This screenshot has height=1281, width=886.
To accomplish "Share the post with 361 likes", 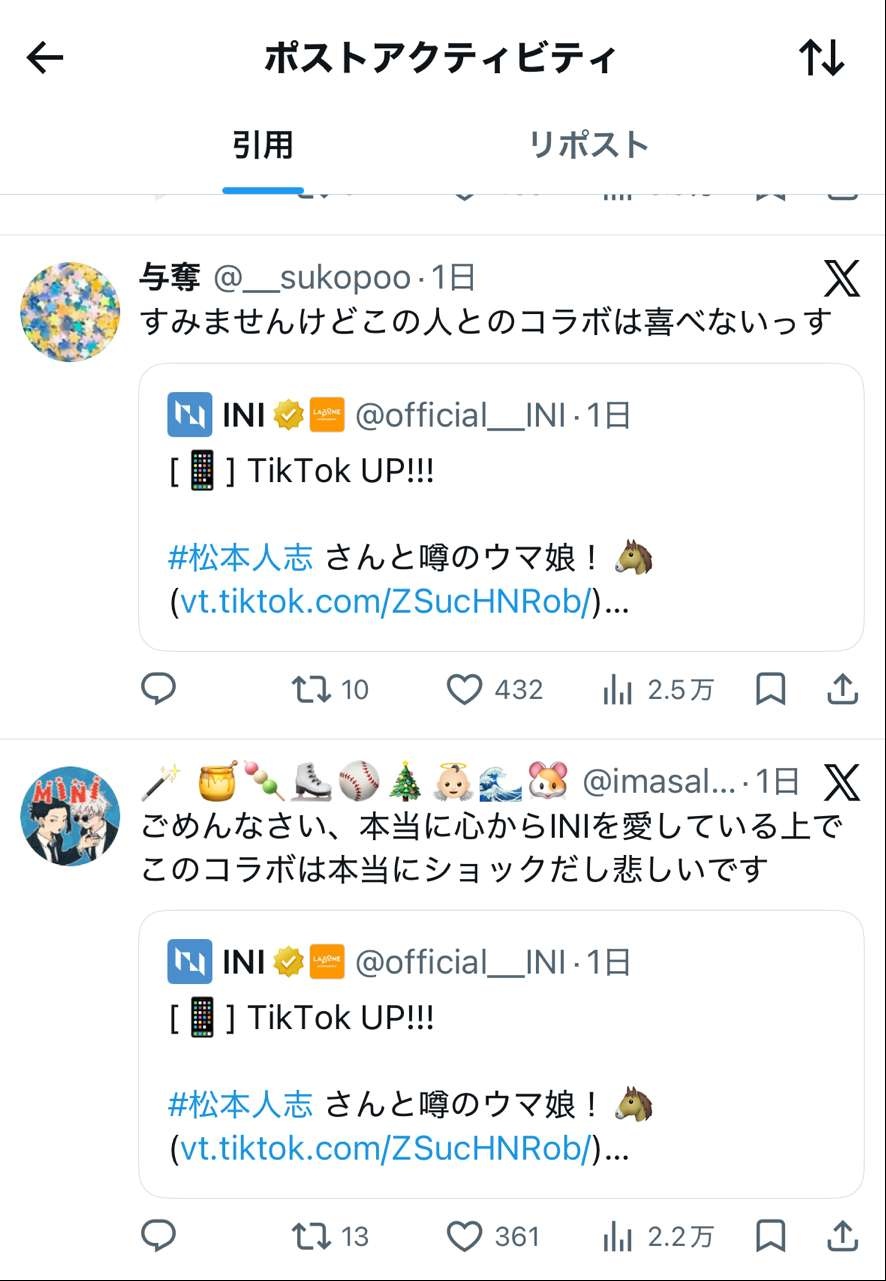I will 842,1237.
